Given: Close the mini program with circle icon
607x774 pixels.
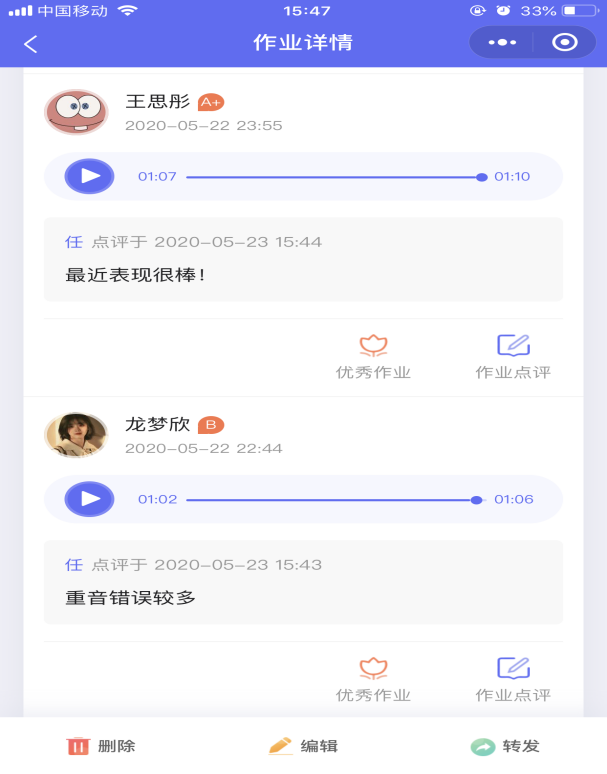Looking at the screenshot, I should click(x=565, y=43).
